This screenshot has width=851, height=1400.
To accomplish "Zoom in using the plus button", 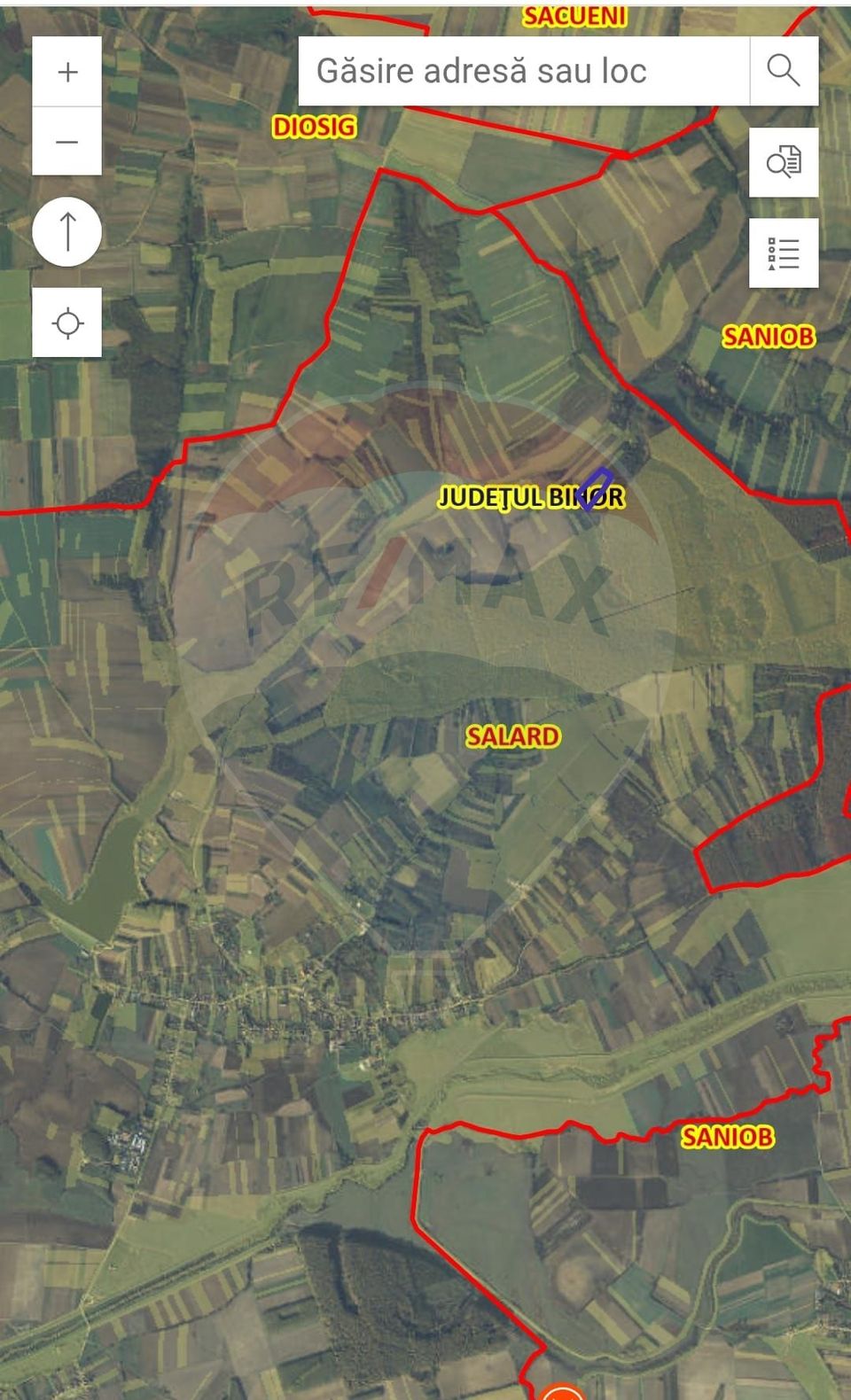I will pos(67,72).
